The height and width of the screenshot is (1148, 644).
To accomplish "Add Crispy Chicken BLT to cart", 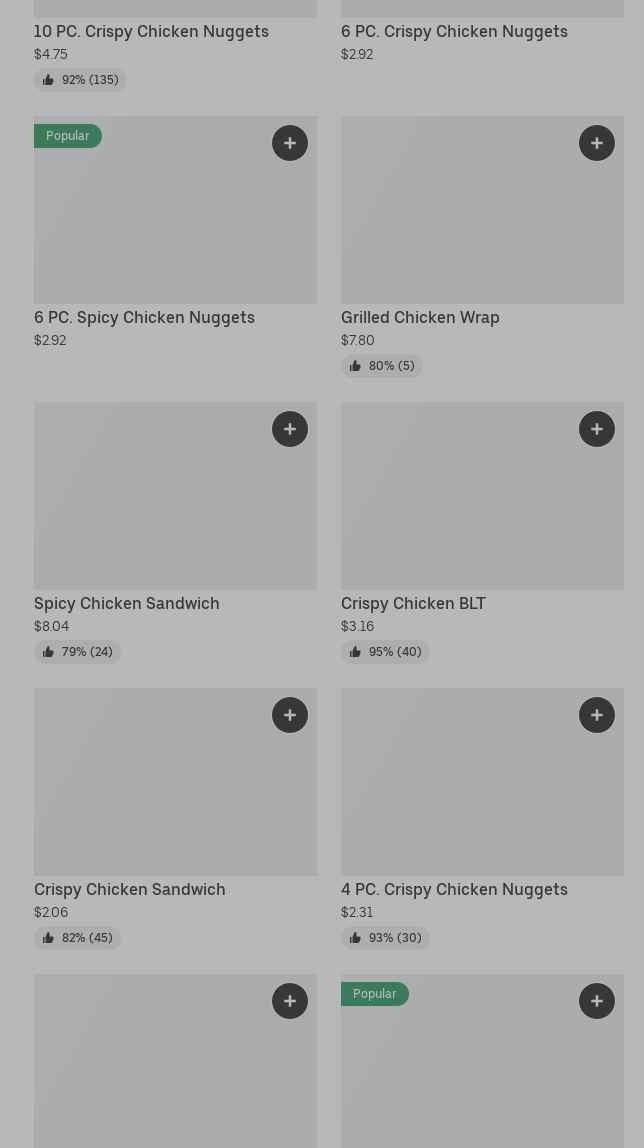I will coord(597,429).
